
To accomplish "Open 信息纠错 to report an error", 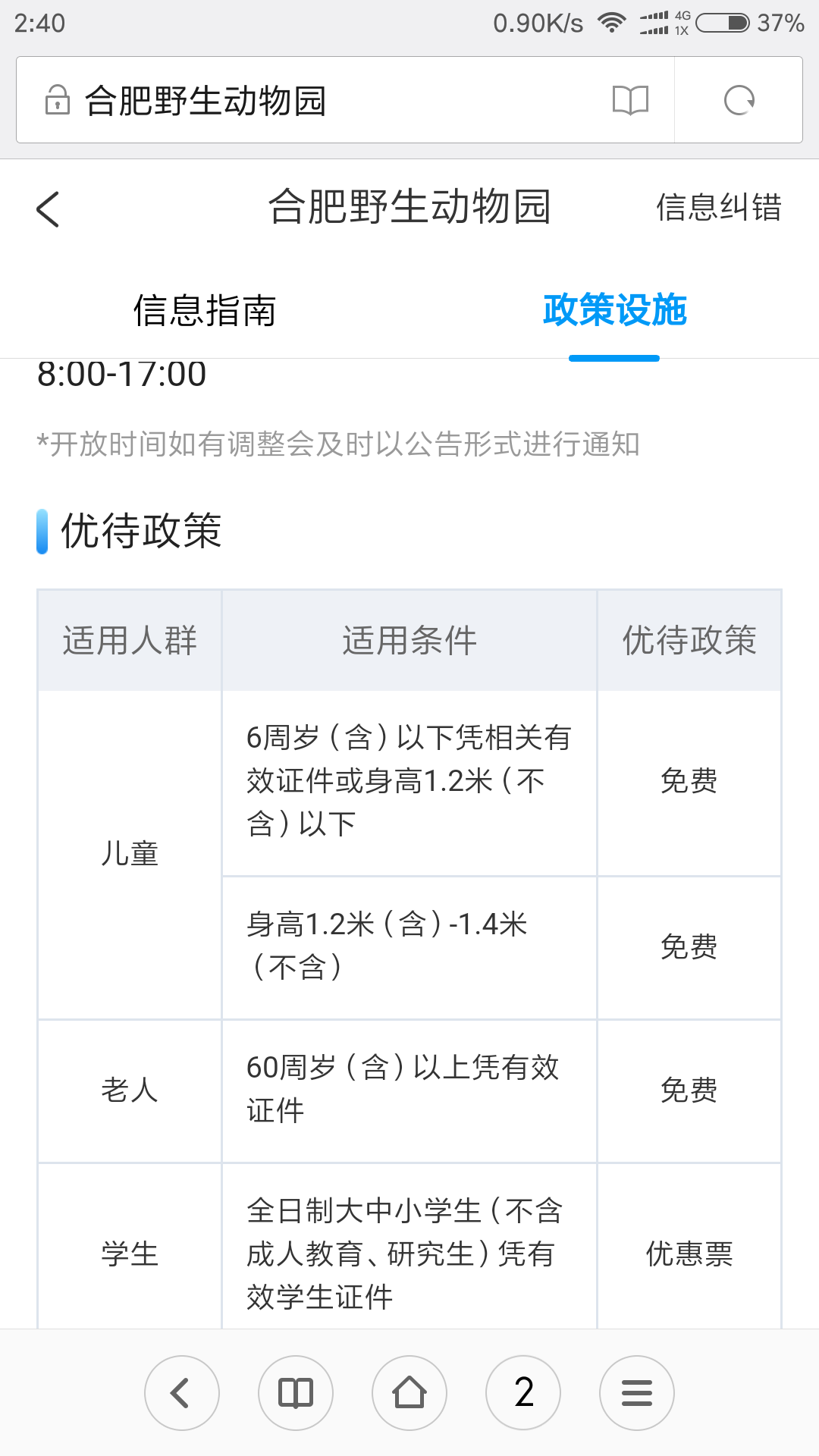I will click(x=718, y=208).
